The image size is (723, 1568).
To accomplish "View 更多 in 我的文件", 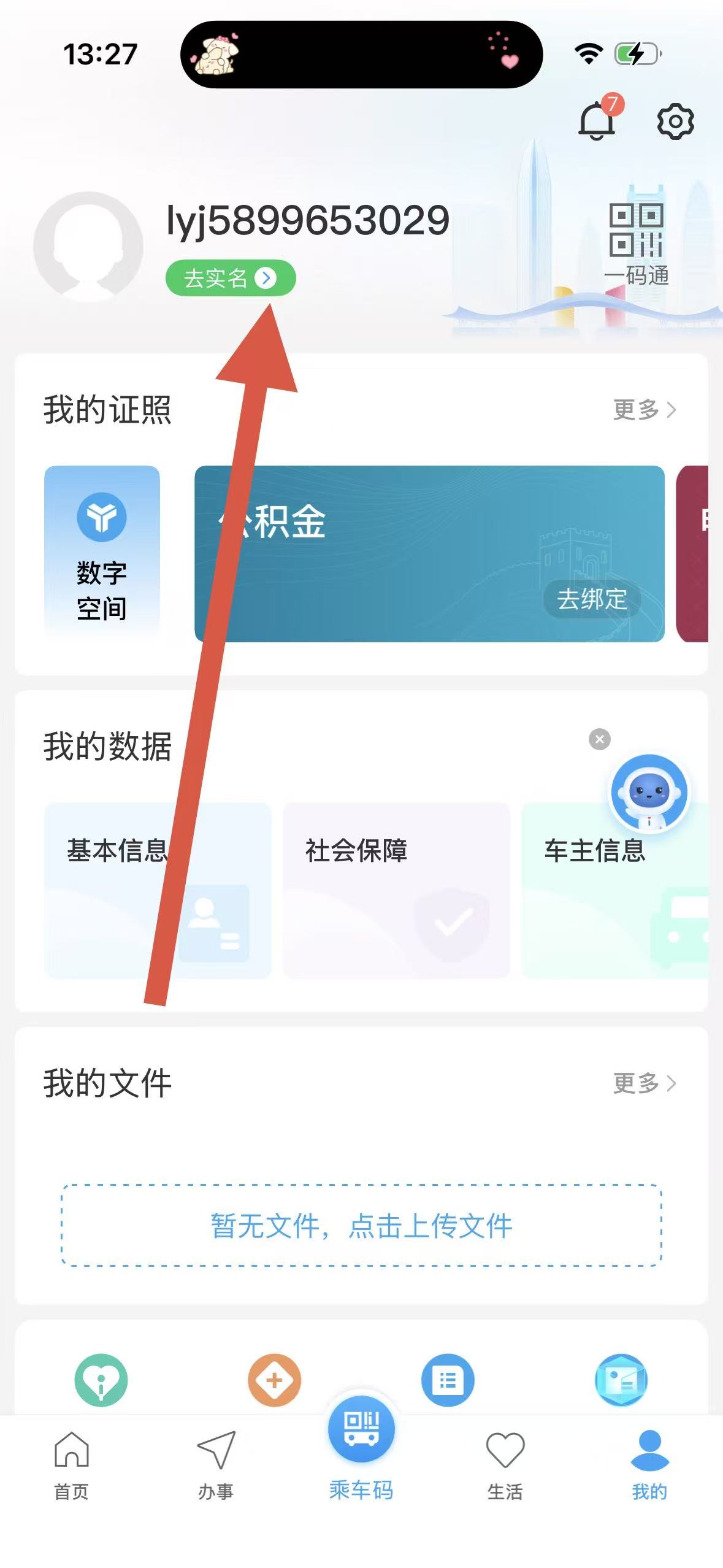I will coord(644,1083).
